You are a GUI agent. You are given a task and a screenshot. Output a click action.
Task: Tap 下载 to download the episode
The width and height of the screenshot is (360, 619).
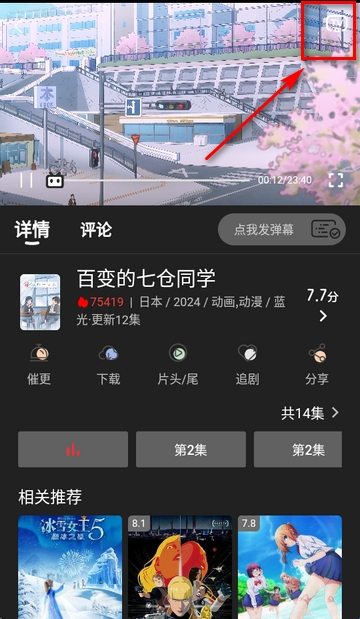[x=108, y=364]
